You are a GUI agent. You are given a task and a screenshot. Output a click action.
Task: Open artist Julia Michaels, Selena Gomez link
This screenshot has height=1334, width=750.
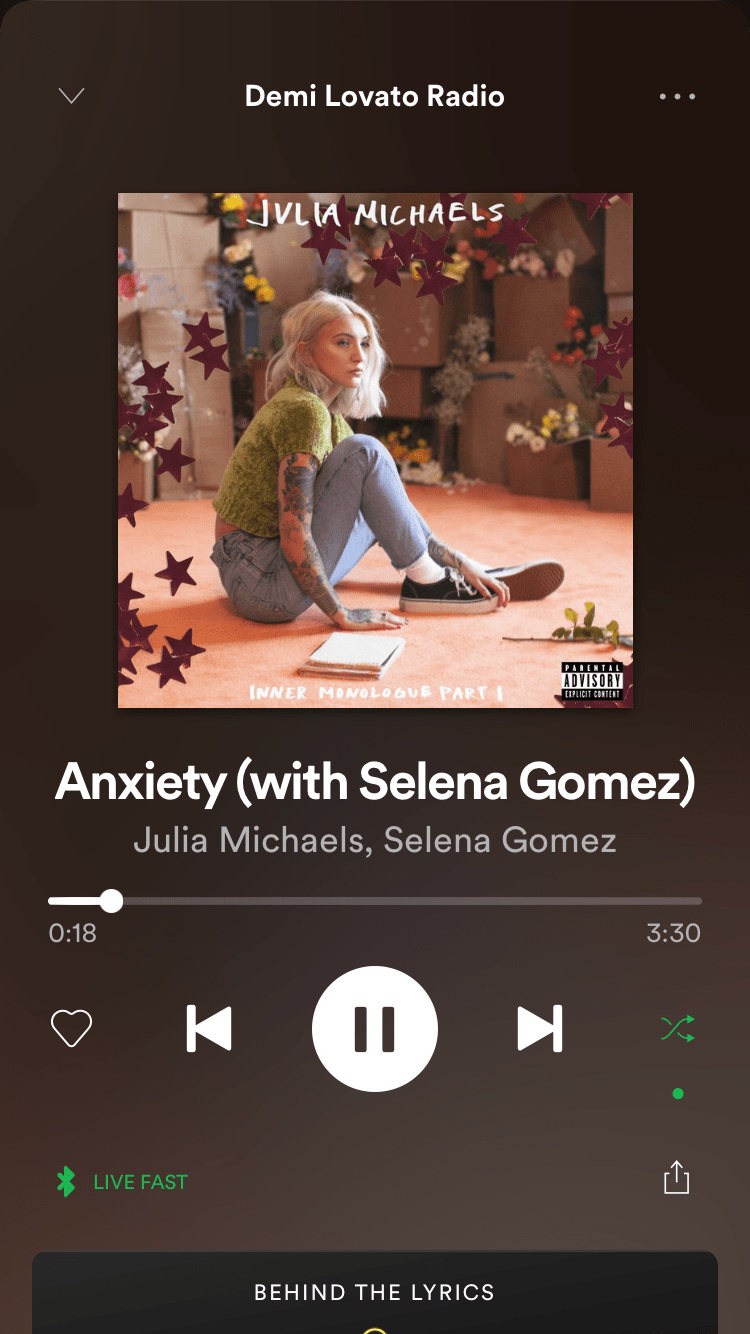tap(375, 840)
